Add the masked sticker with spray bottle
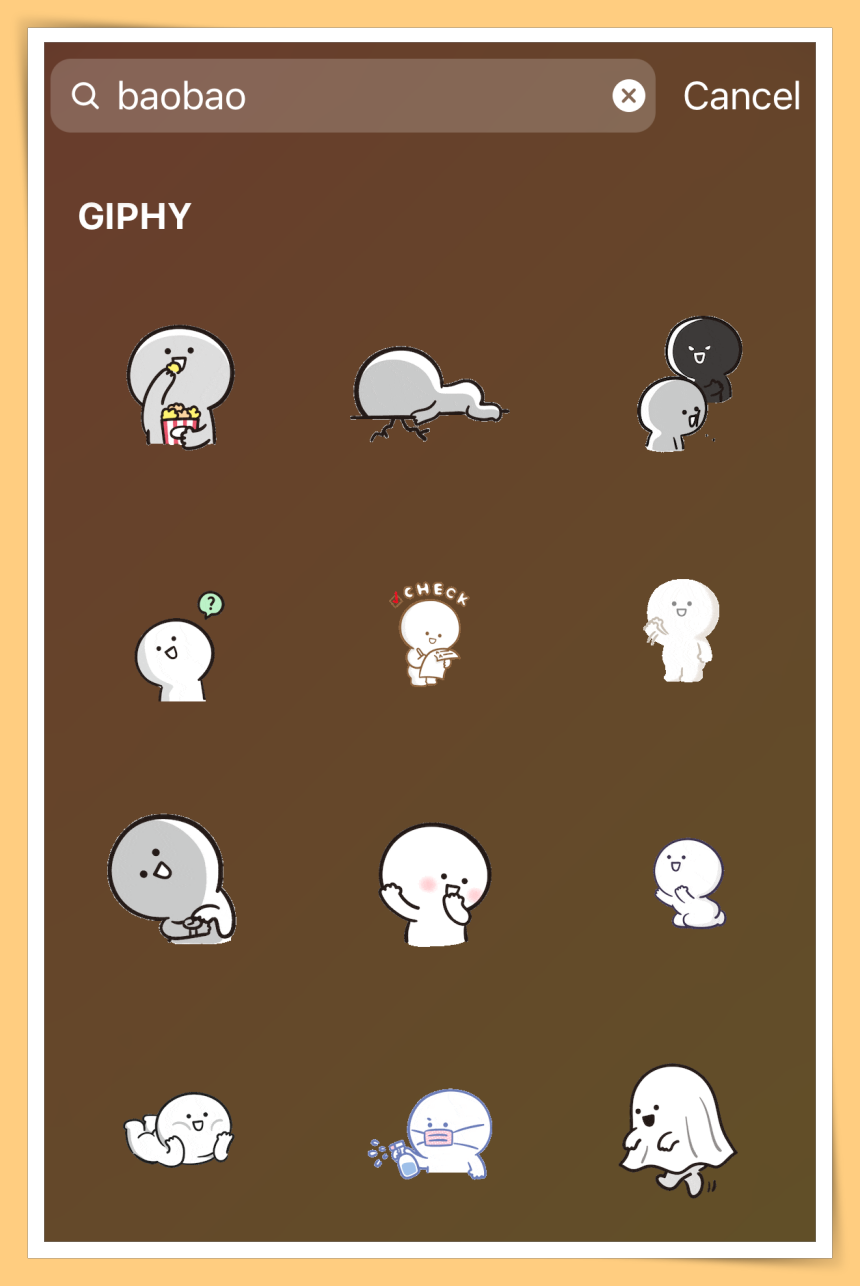 point(435,1135)
